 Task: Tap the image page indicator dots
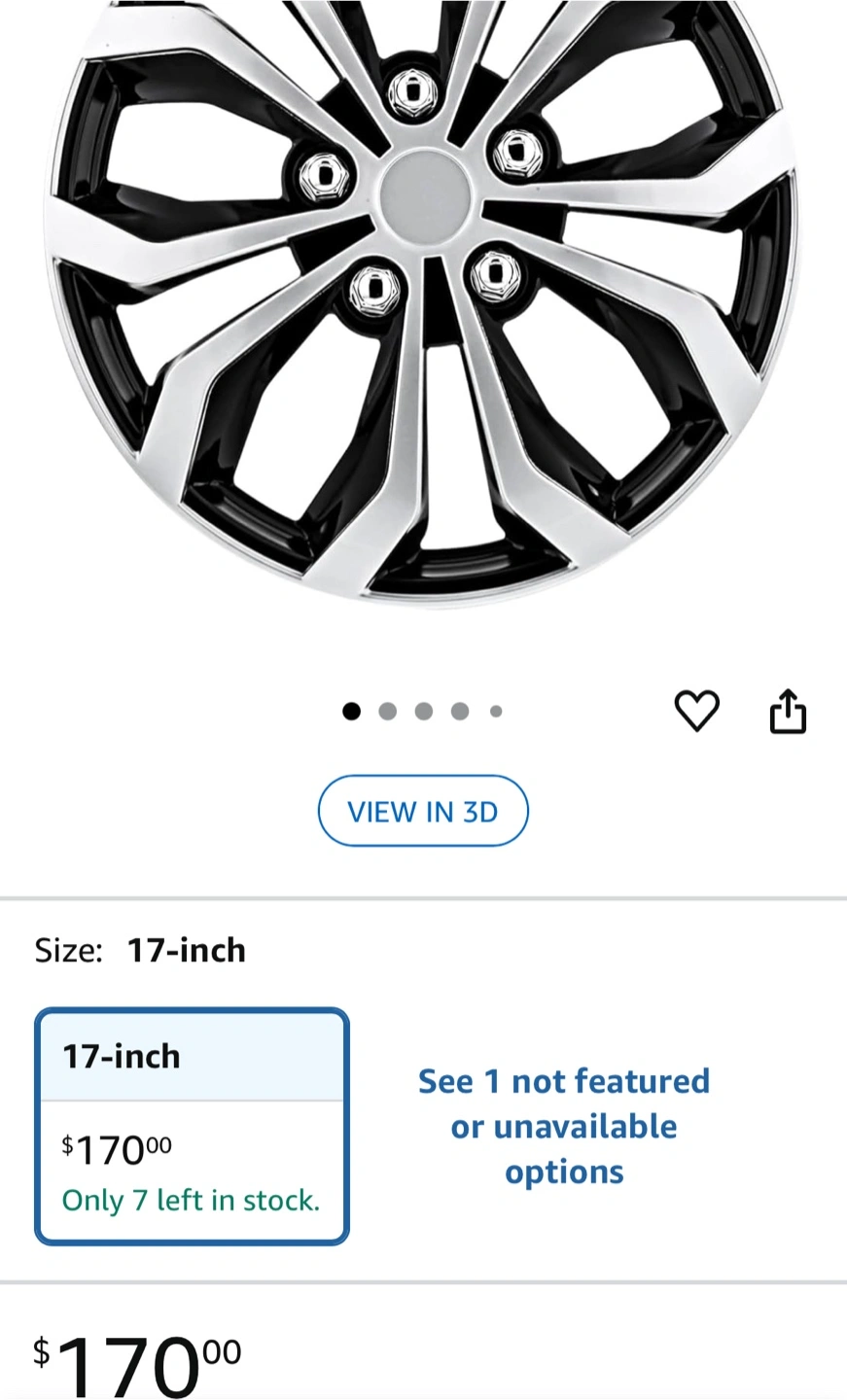(x=422, y=712)
